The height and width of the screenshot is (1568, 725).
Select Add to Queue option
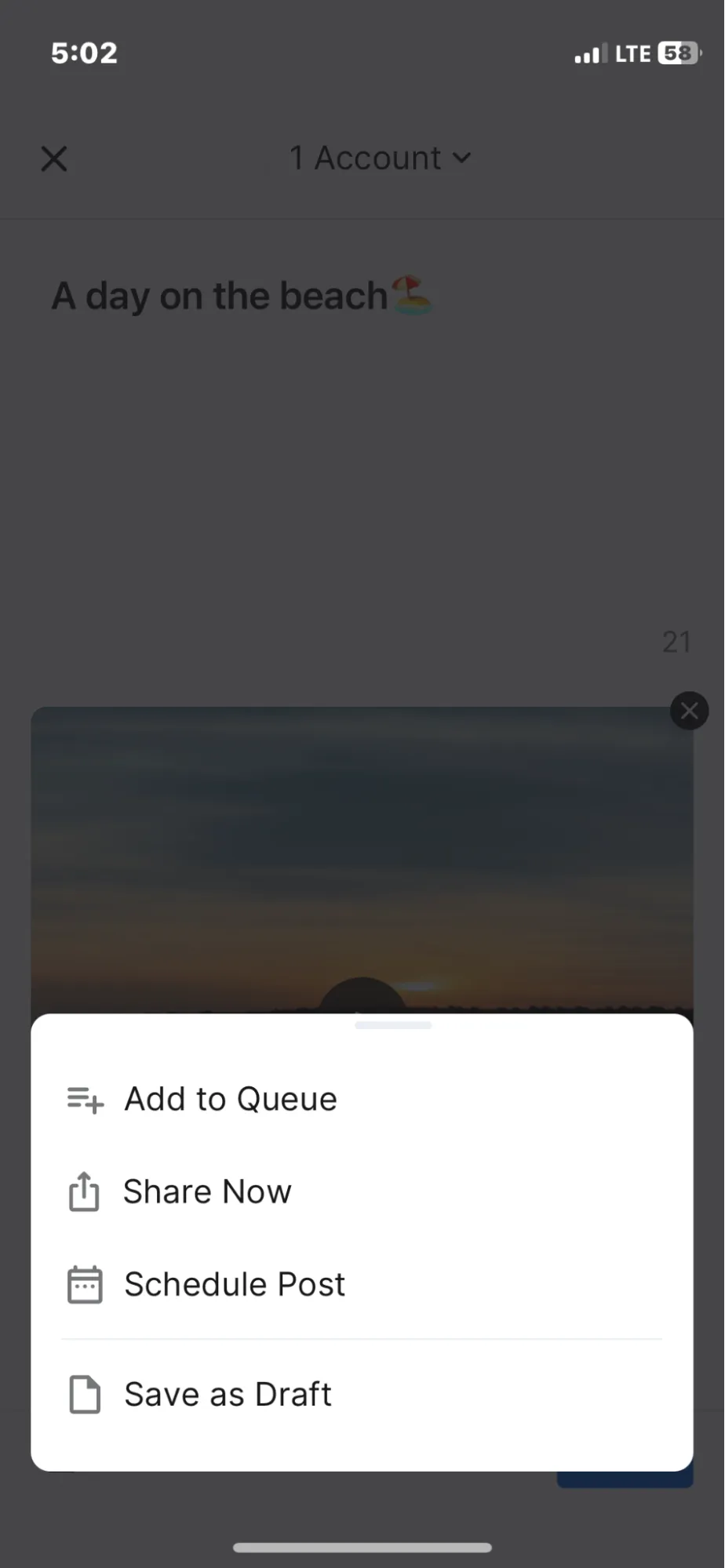click(x=229, y=1099)
